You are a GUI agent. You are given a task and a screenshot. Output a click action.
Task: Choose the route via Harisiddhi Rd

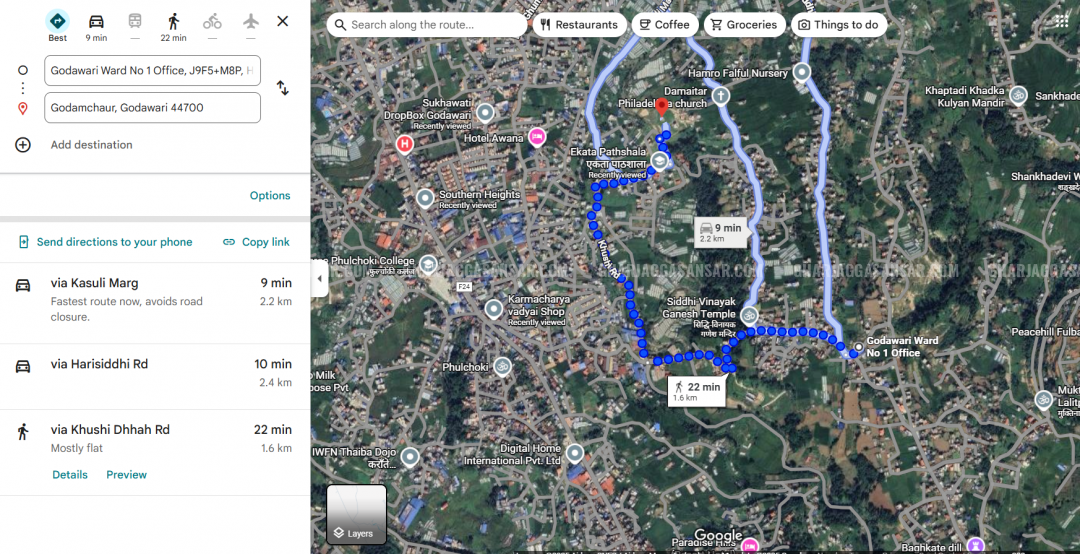[155, 376]
